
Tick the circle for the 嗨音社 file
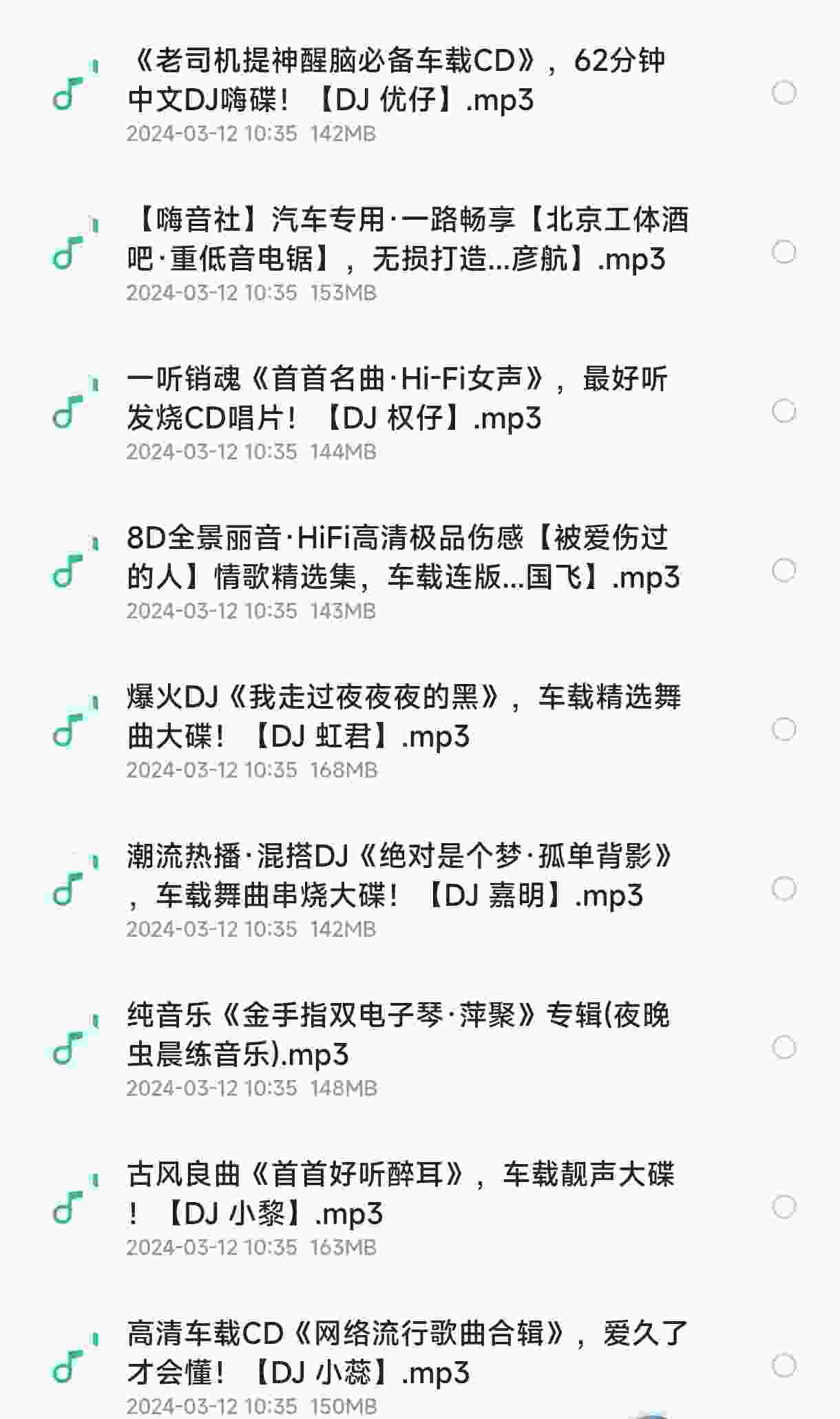784,252
